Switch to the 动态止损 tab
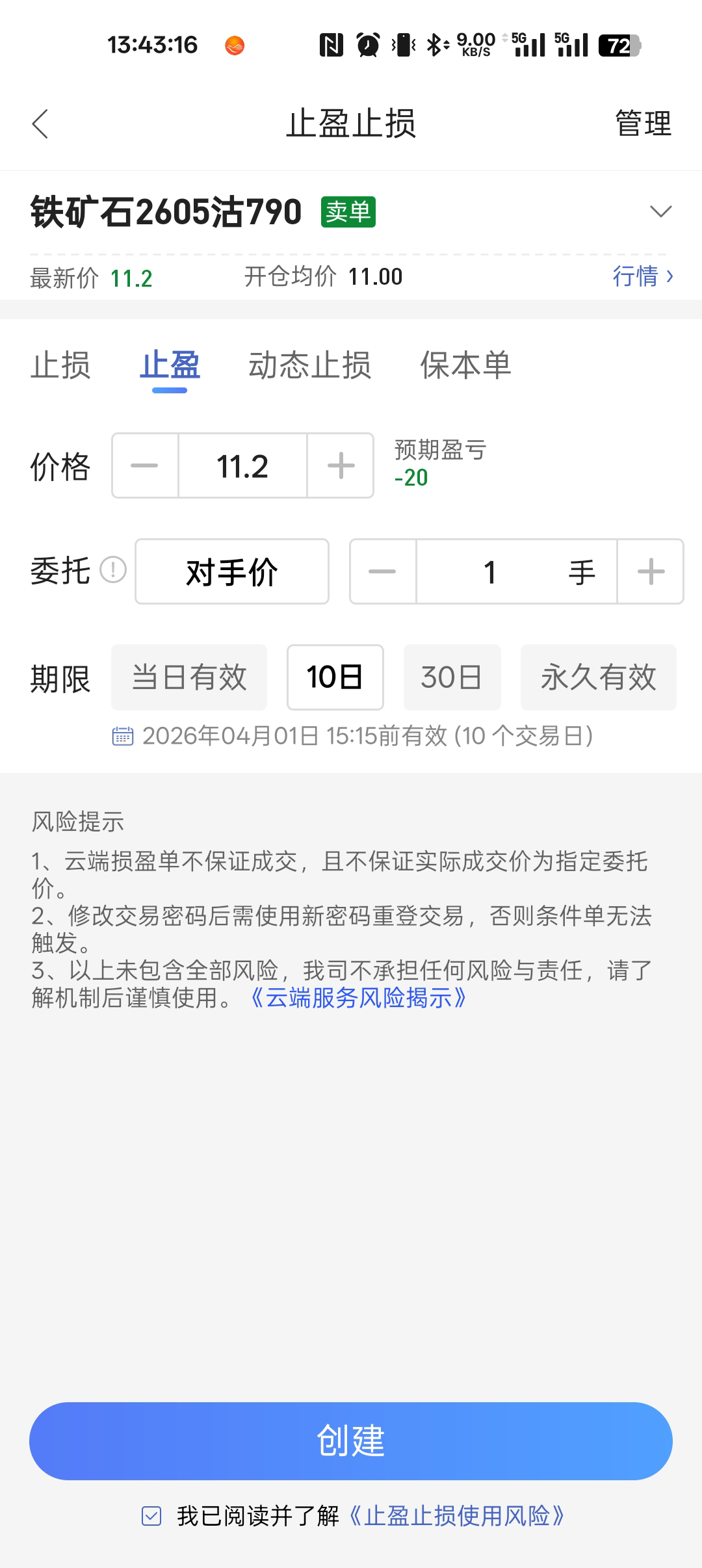 coord(309,365)
